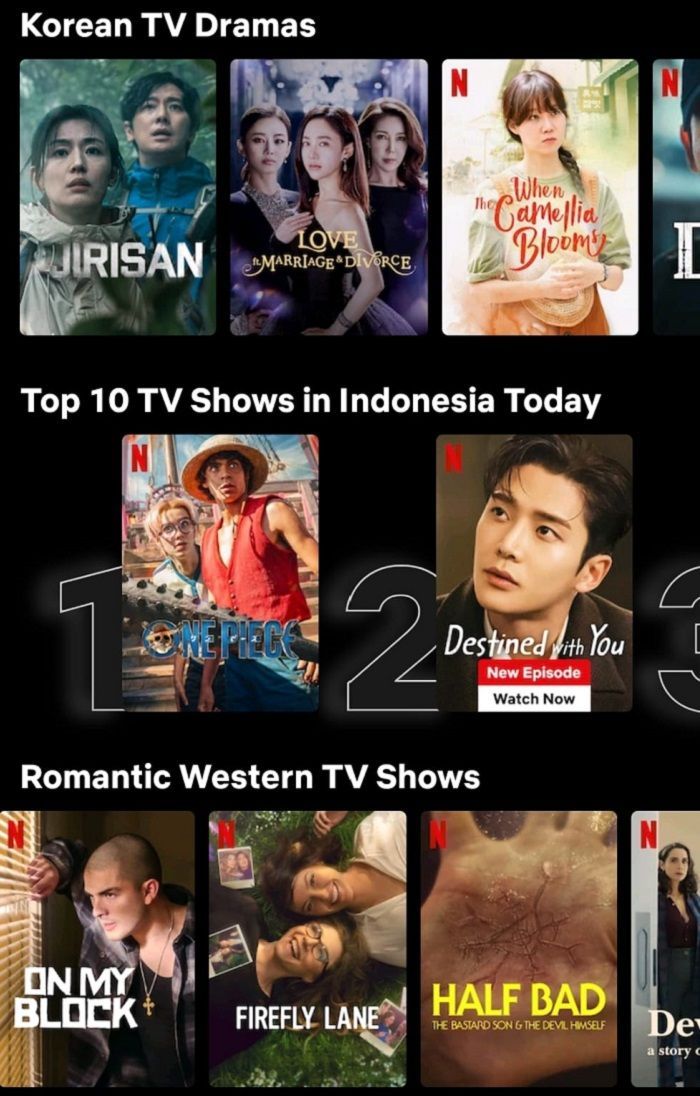Open the On My Block show

[97, 947]
